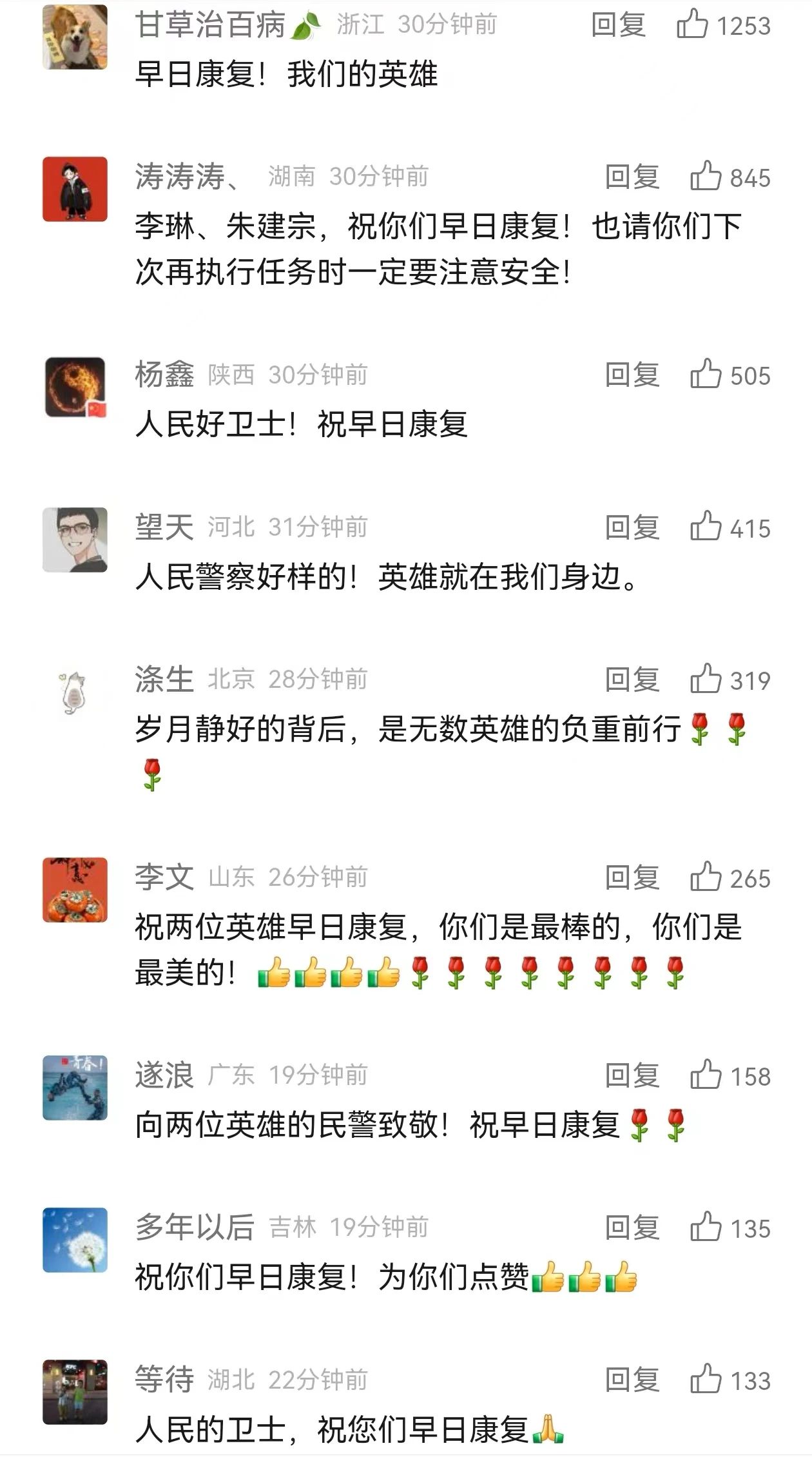Viewport: 812px width, 1457px height.
Task: Reply to 杨鑫's comment
Action: pos(632,375)
